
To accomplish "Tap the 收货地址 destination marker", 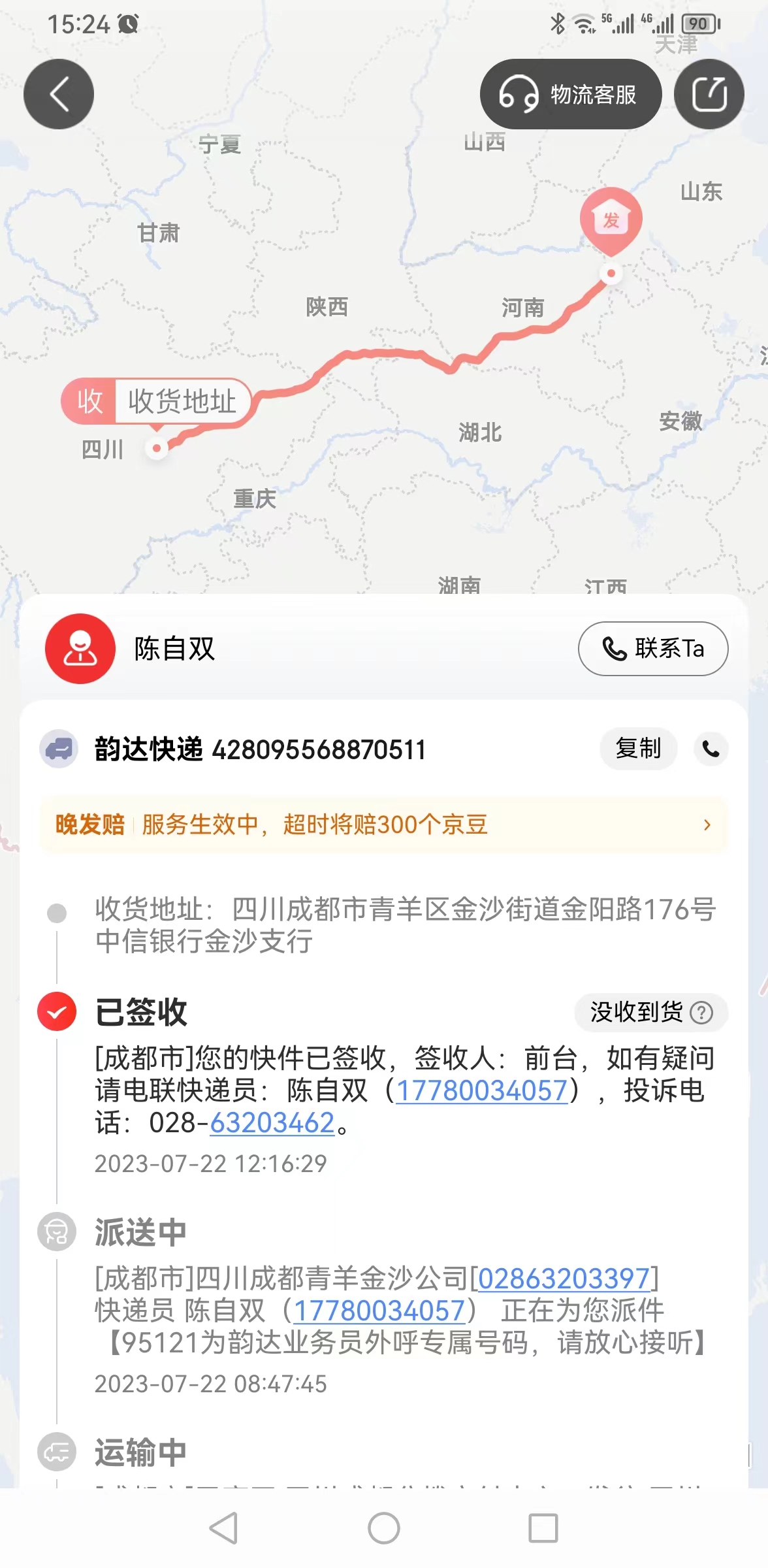I will tap(157, 401).
